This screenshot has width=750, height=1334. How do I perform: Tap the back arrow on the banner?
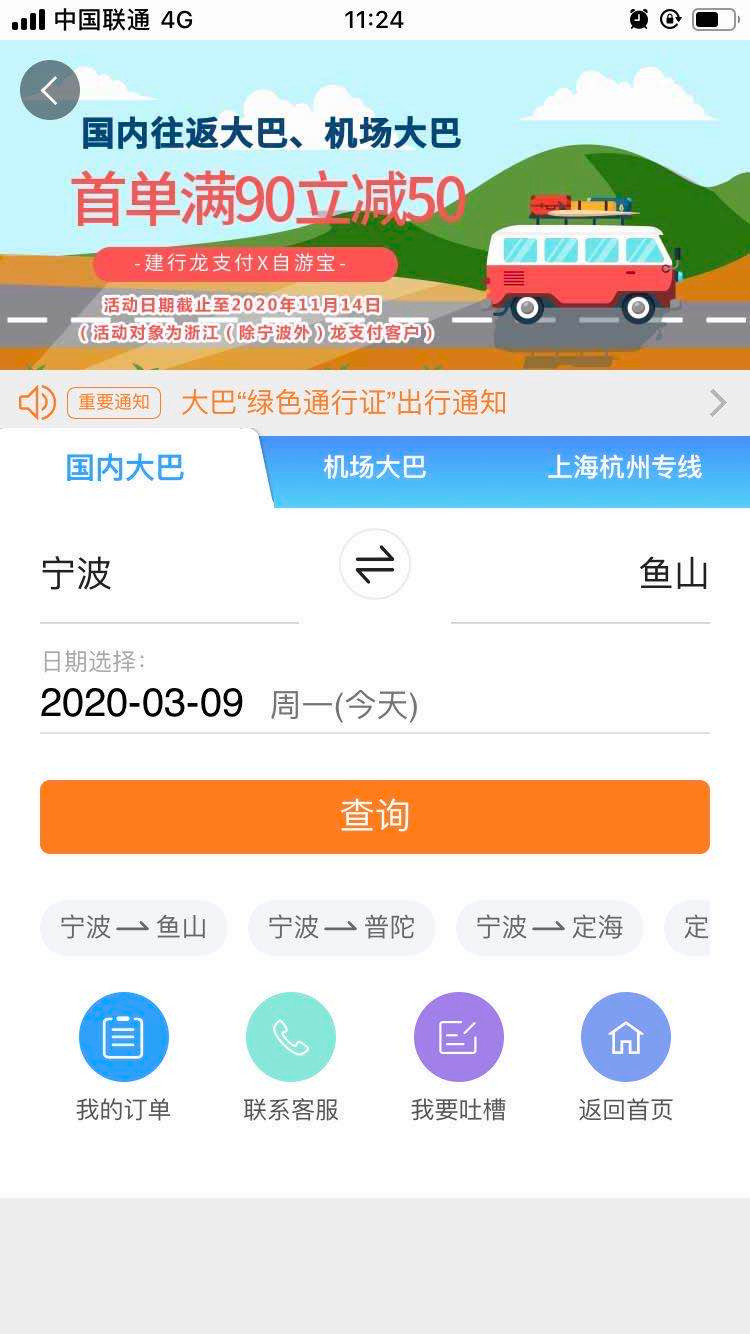pyautogui.click(x=49, y=89)
